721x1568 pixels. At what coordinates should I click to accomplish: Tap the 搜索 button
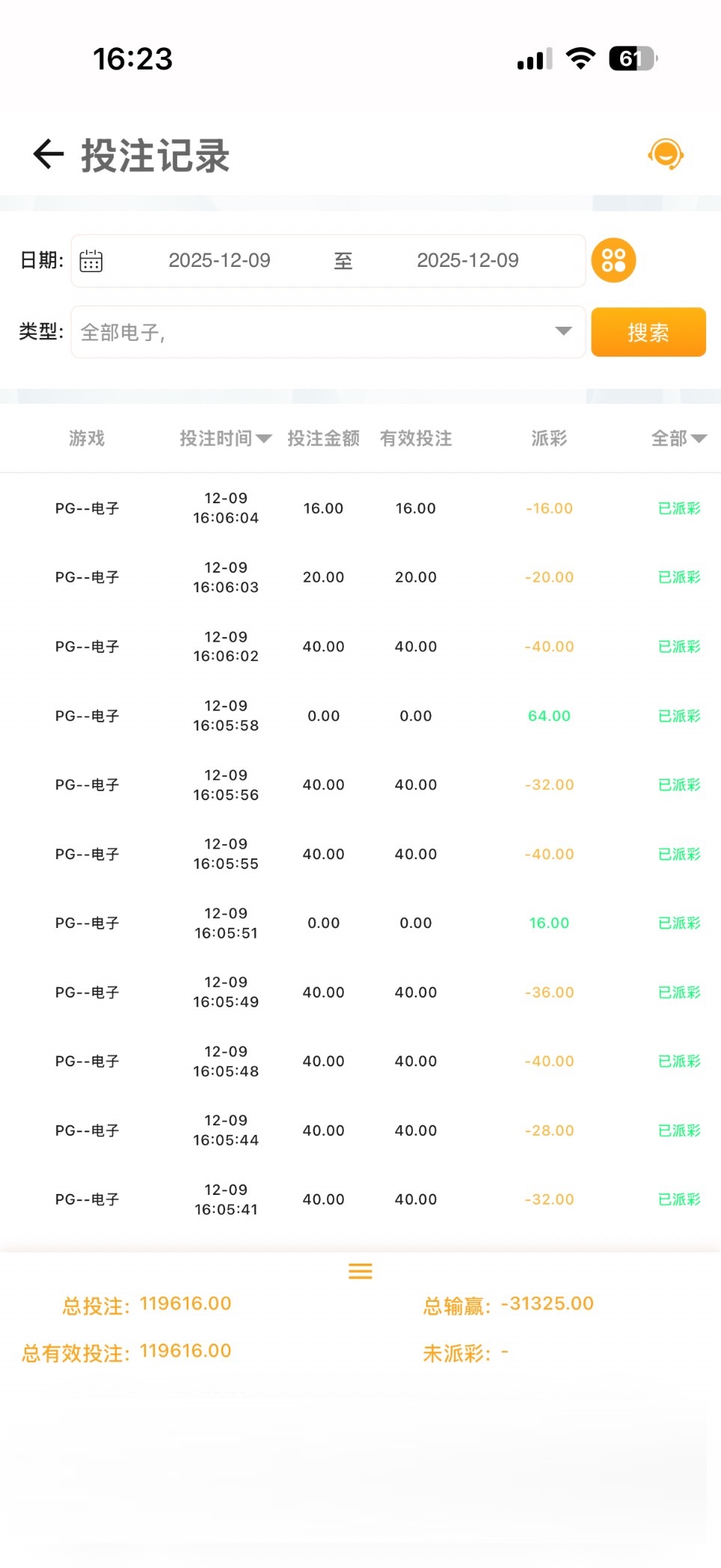[x=648, y=332]
